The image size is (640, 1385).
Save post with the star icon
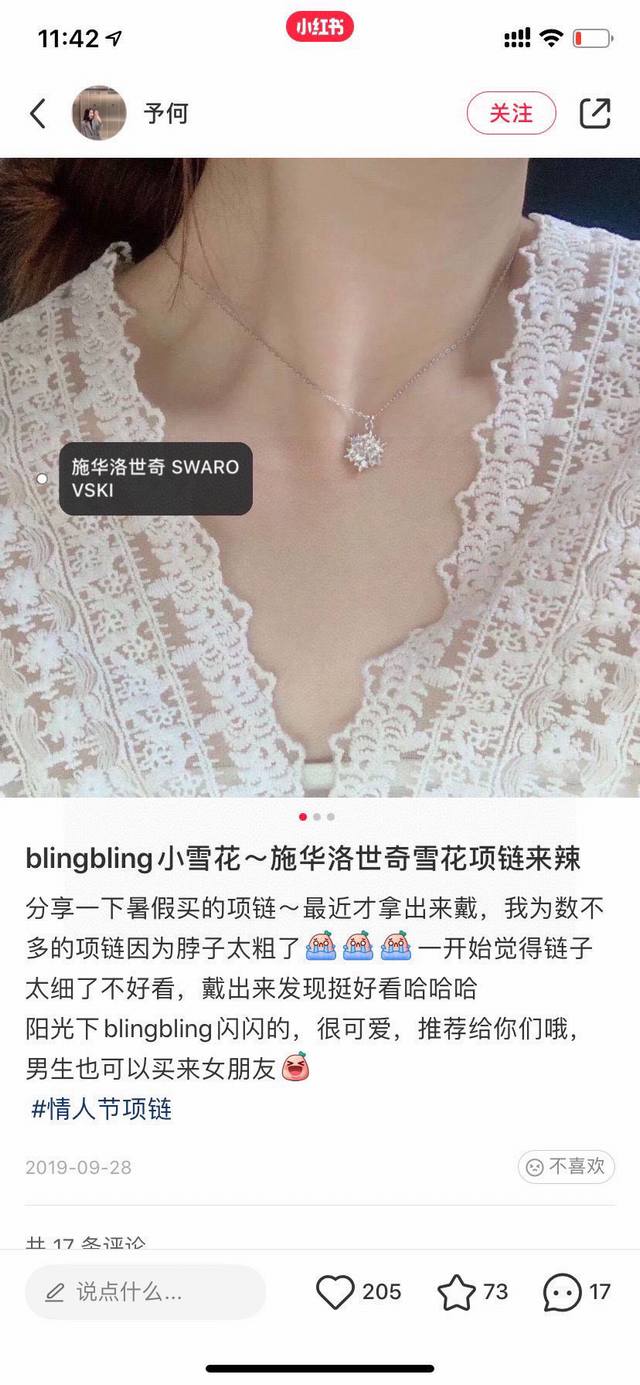457,1292
